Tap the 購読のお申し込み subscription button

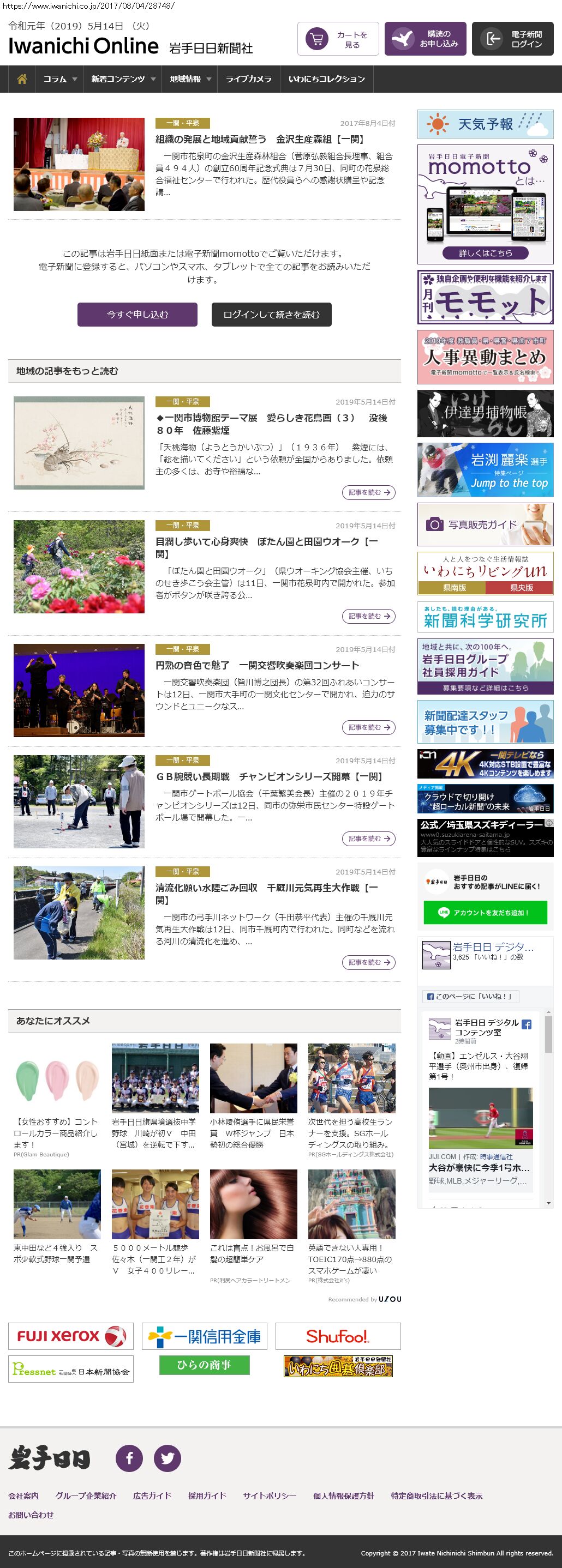(425, 39)
